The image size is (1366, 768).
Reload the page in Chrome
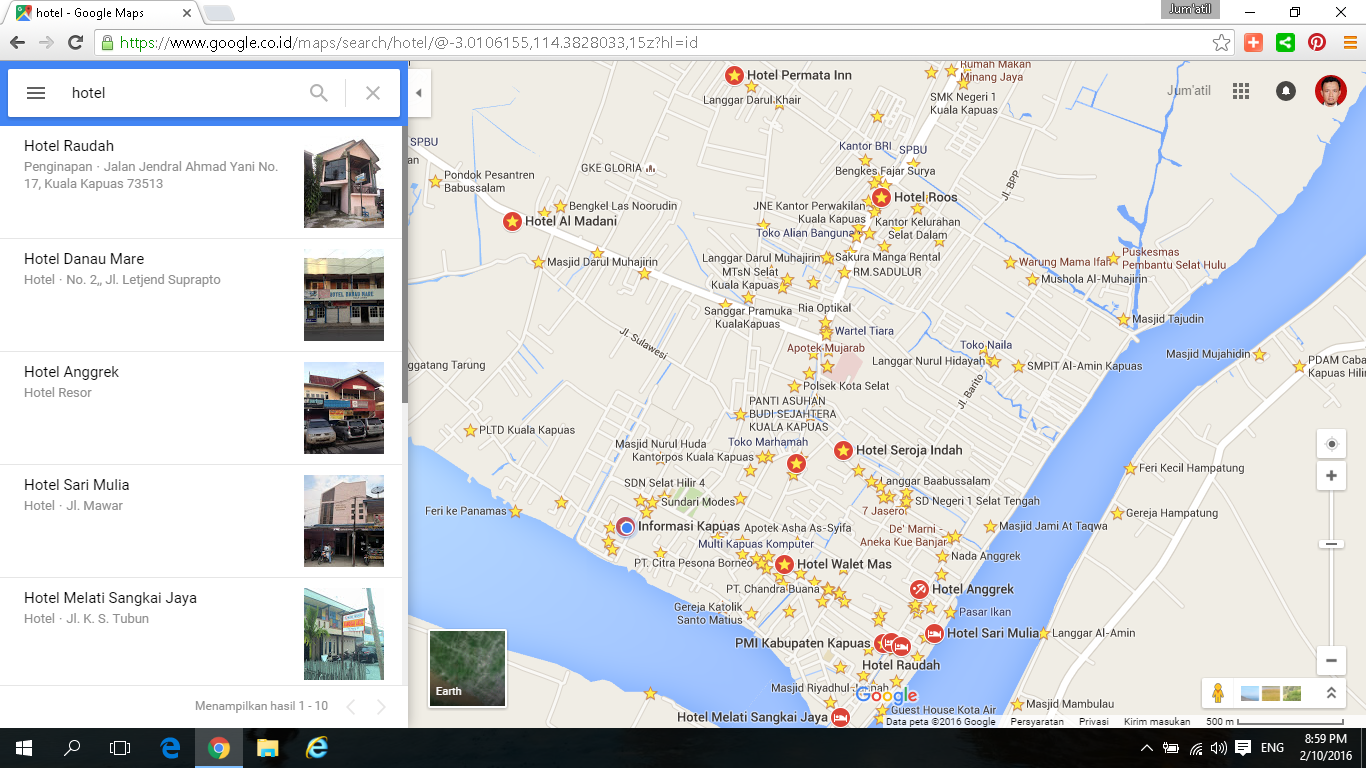coord(75,43)
